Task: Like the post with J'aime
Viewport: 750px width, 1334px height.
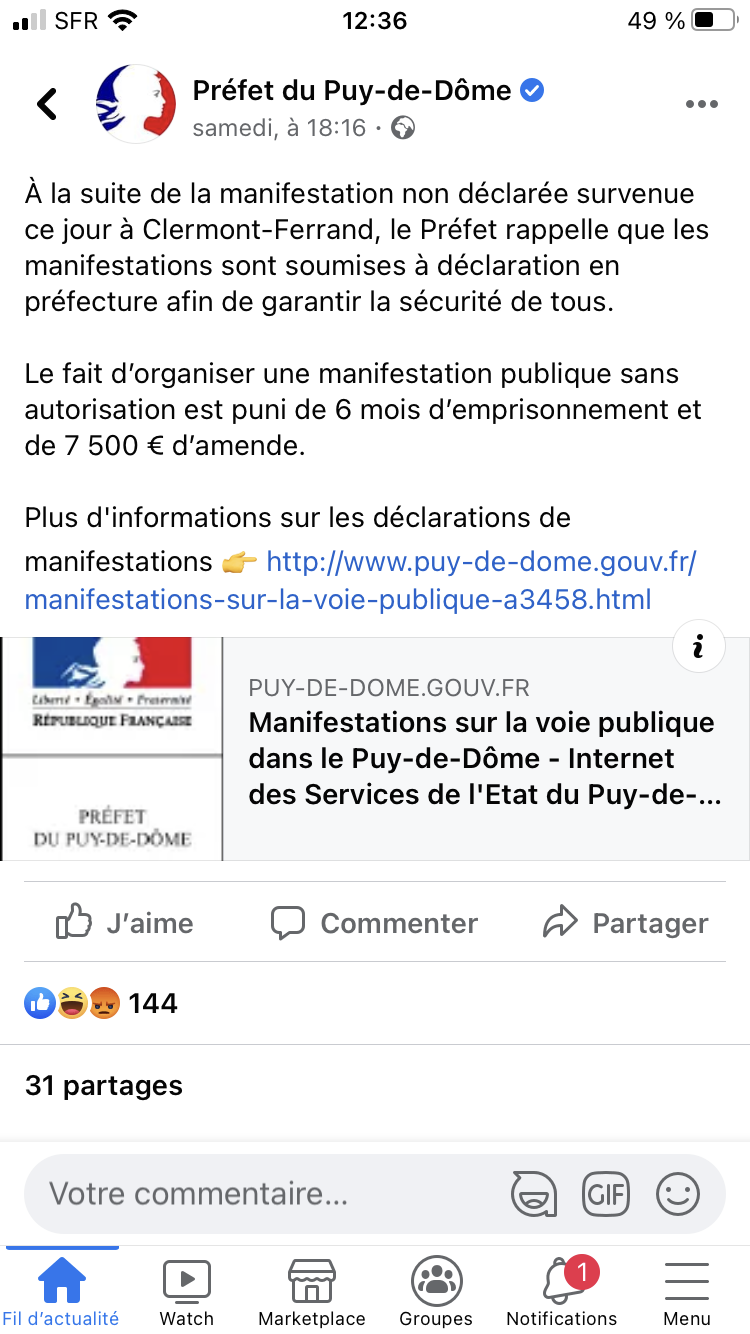Action: [125, 922]
